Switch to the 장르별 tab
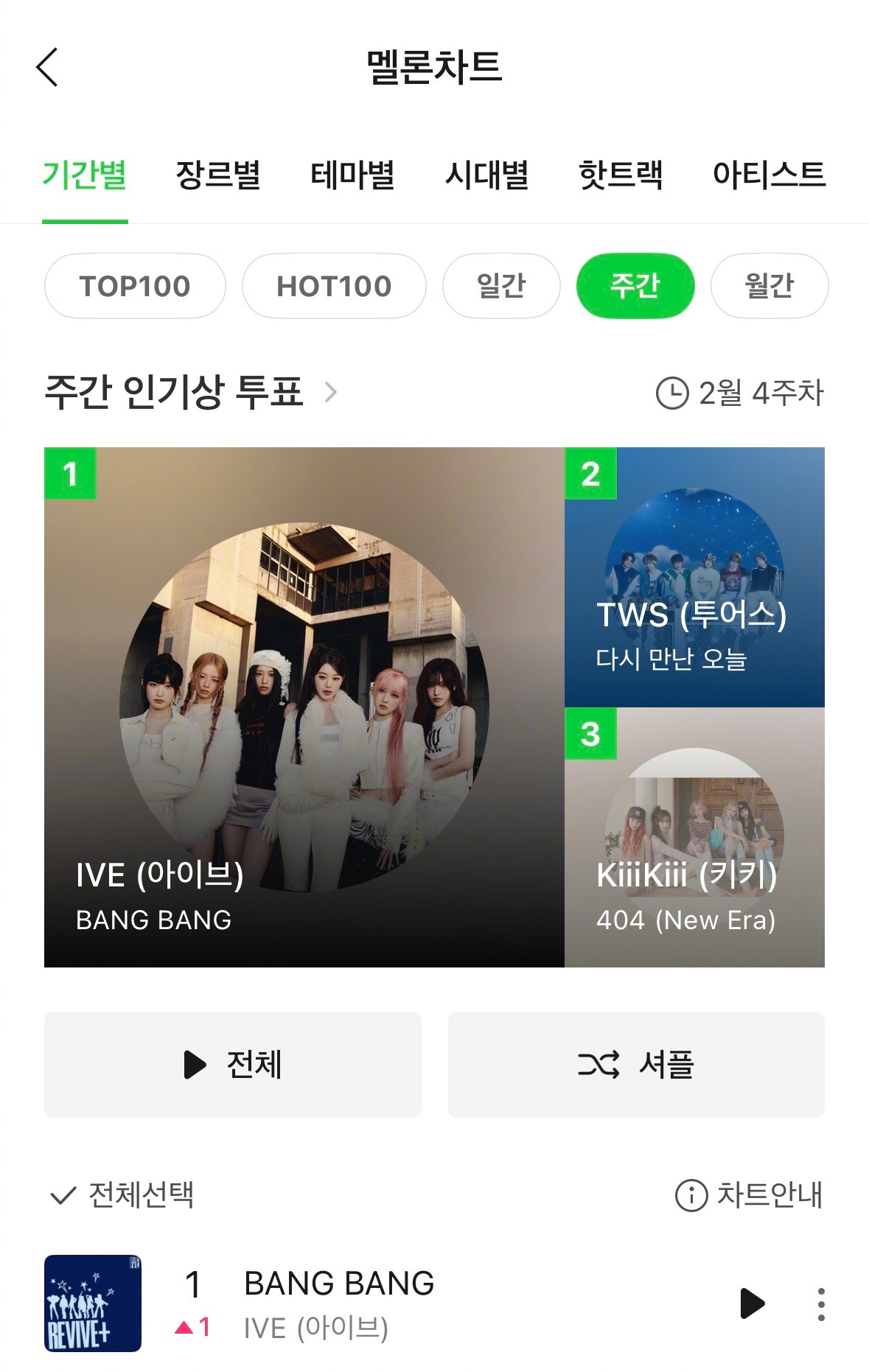 coord(218,175)
